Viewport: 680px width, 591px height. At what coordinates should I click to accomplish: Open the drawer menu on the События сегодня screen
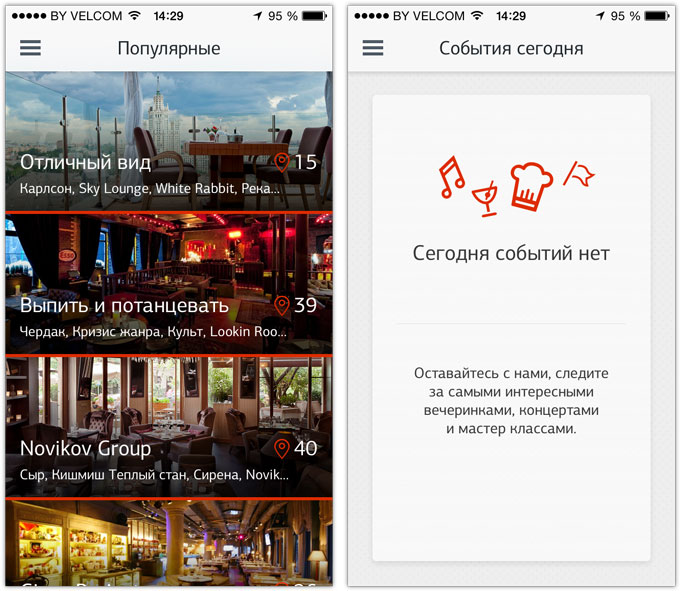pos(373,48)
